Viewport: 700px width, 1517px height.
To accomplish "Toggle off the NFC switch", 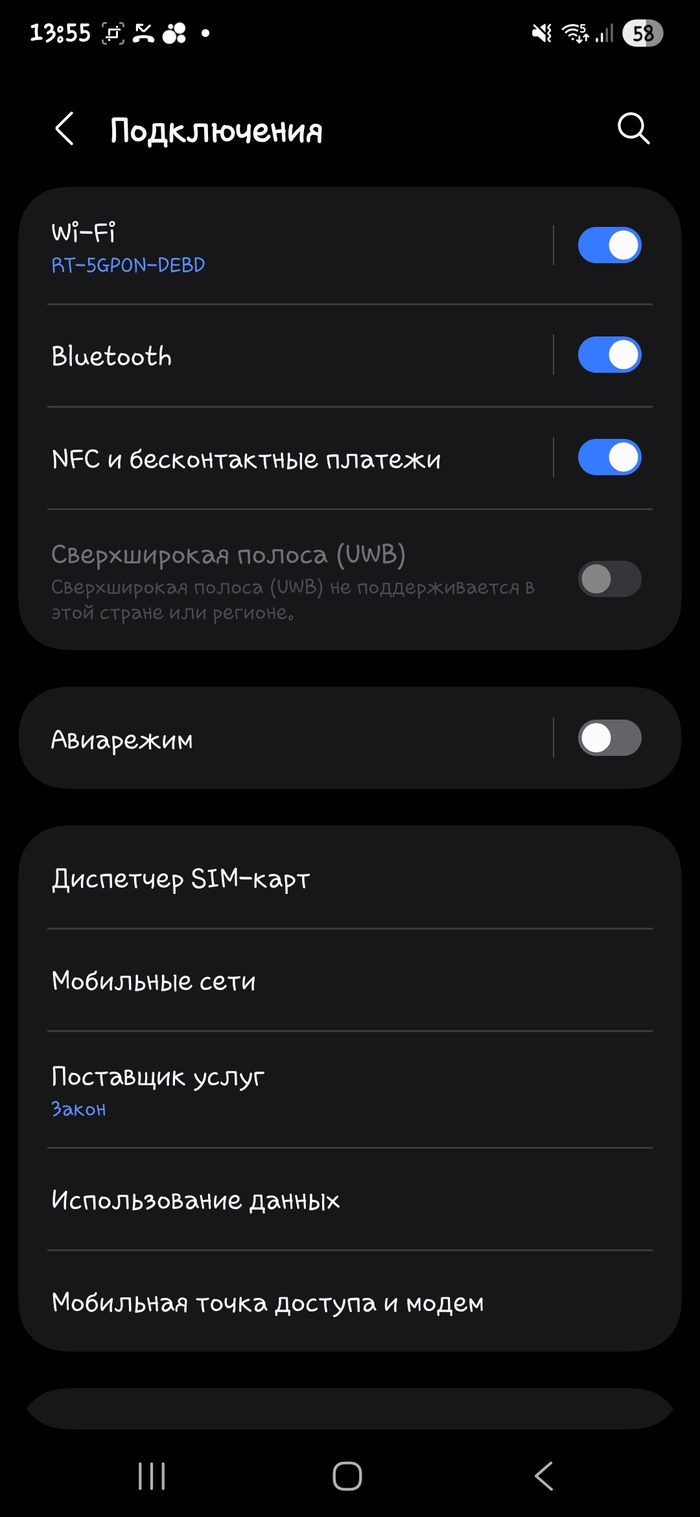I will coord(609,458).
